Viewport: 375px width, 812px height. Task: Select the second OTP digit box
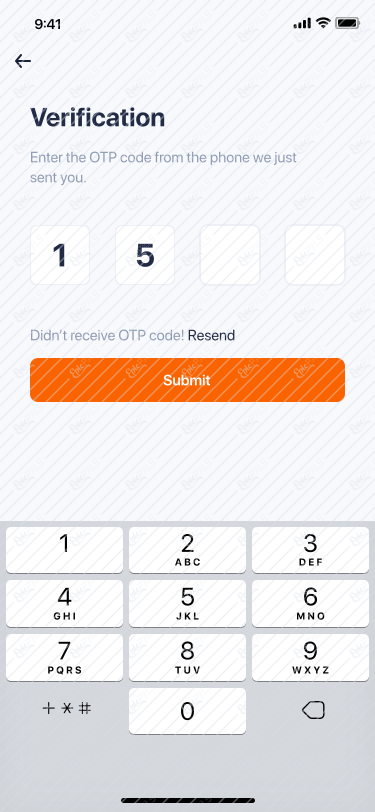[x=145, y=255]
